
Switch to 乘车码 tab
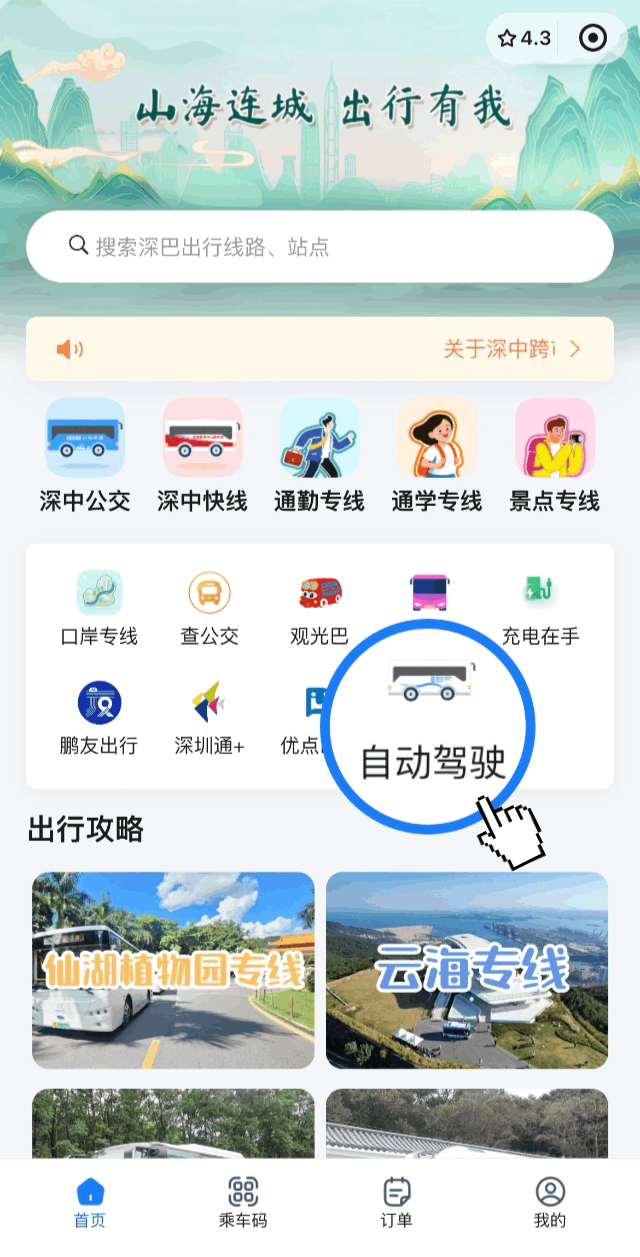[243, 1201]
